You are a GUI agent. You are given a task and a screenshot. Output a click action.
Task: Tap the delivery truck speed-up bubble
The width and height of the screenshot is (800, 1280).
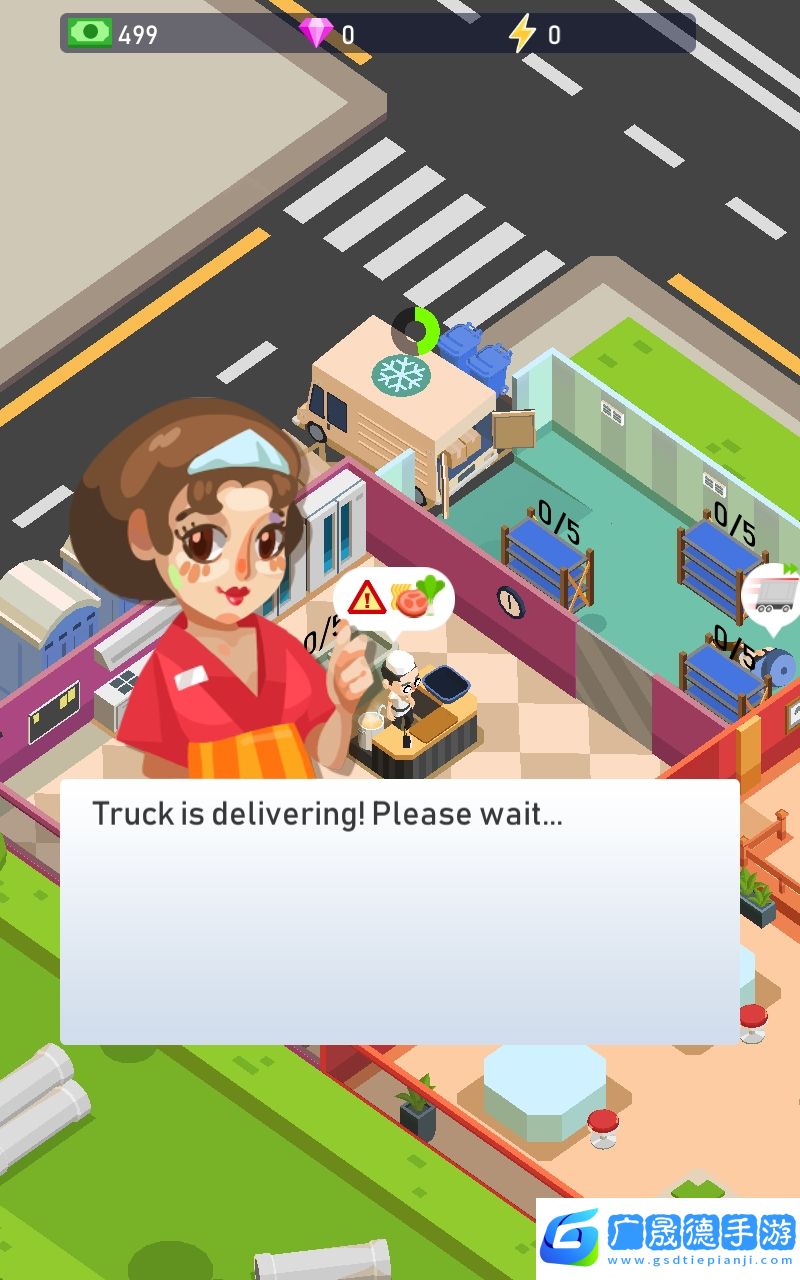point(773,596)
